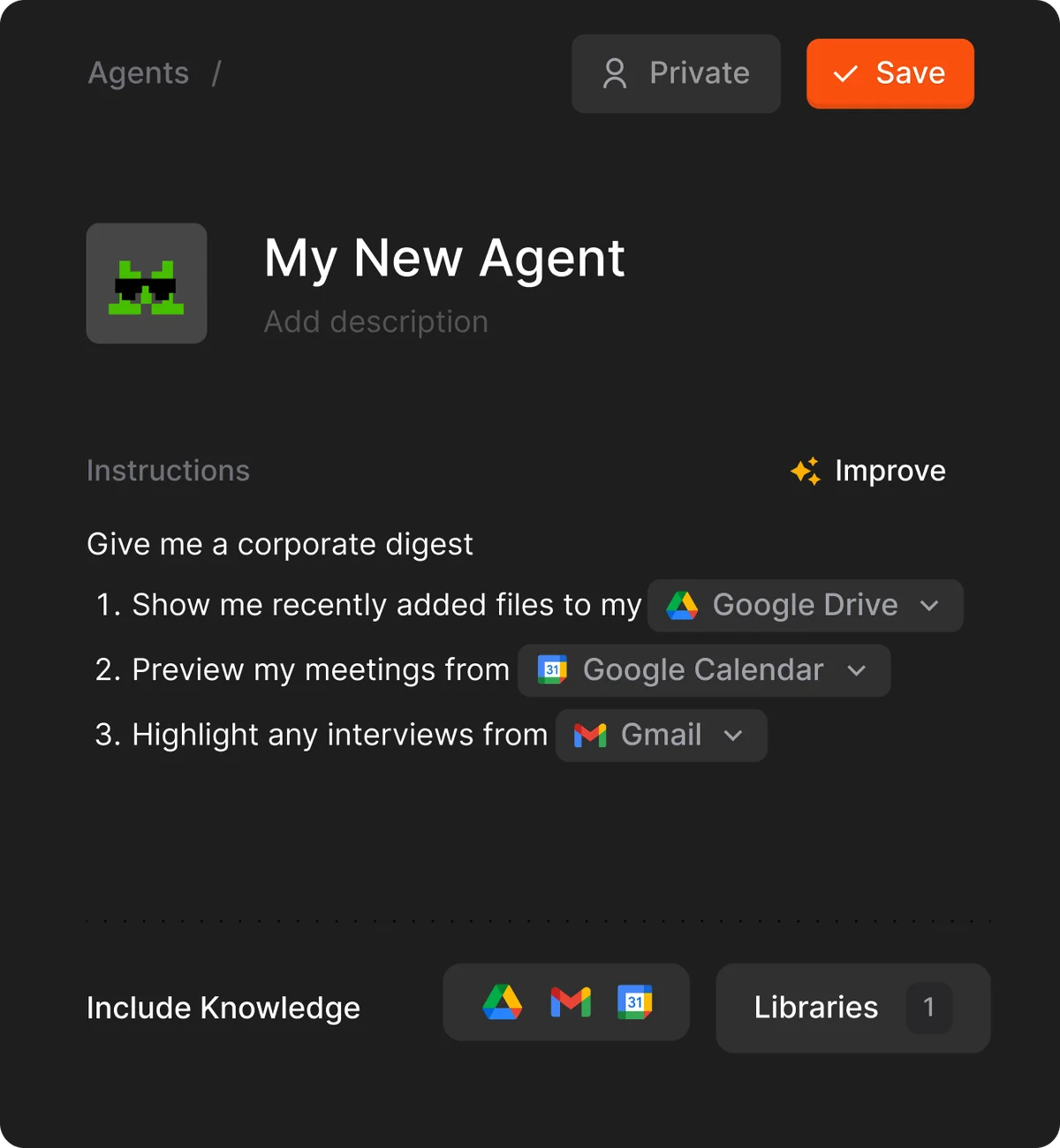Click the person icon in the Private button

click(x=617, y=73)
